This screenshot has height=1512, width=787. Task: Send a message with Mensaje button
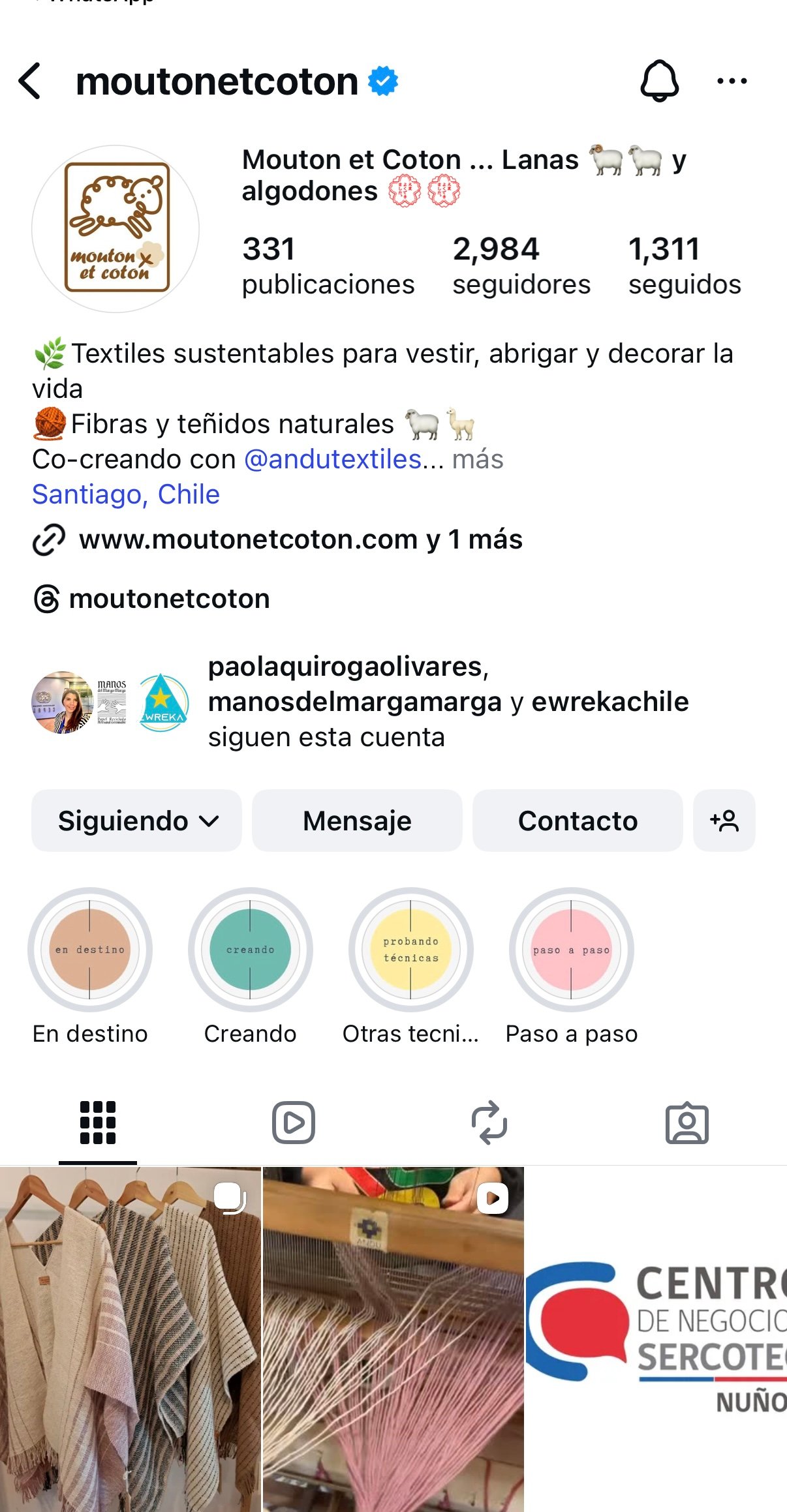tap(357, 821)
